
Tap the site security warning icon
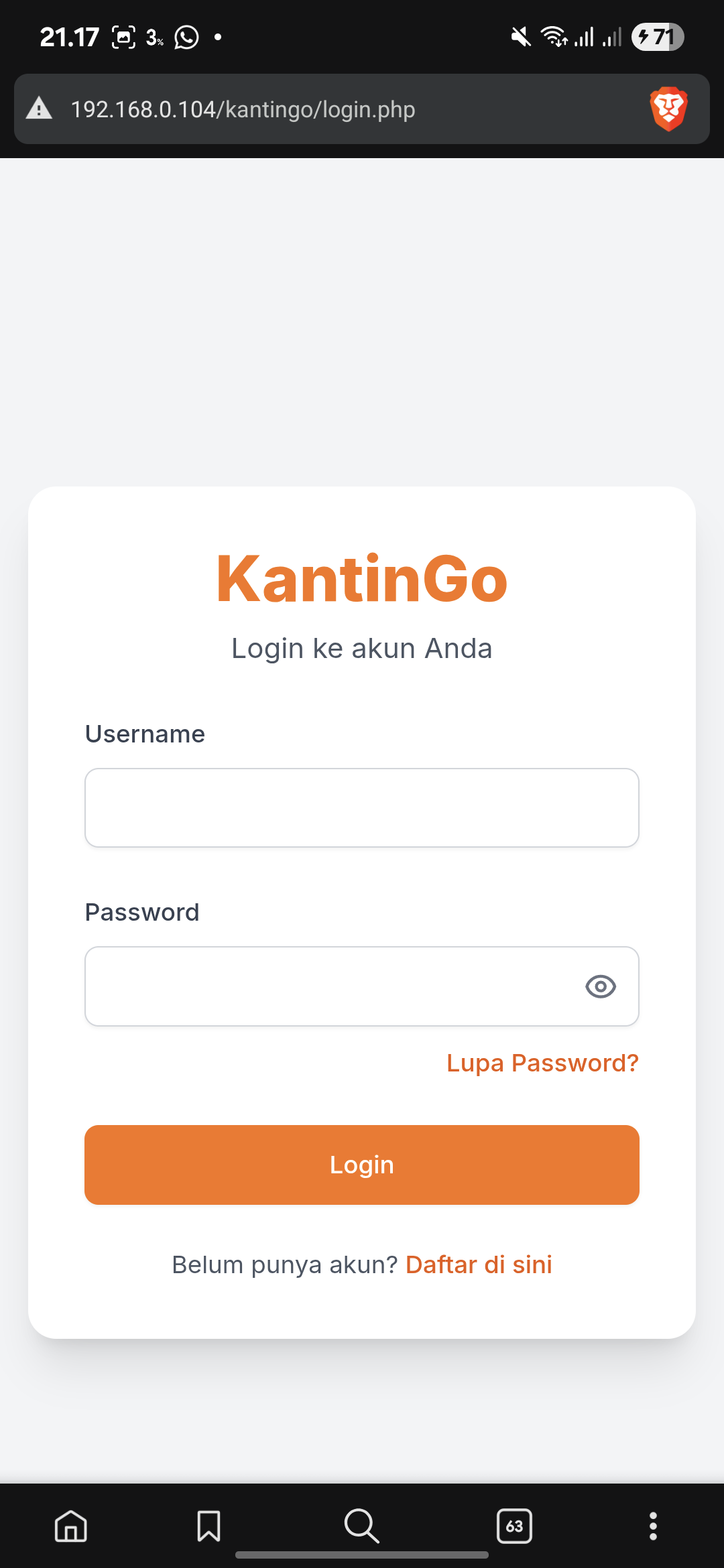39,109
